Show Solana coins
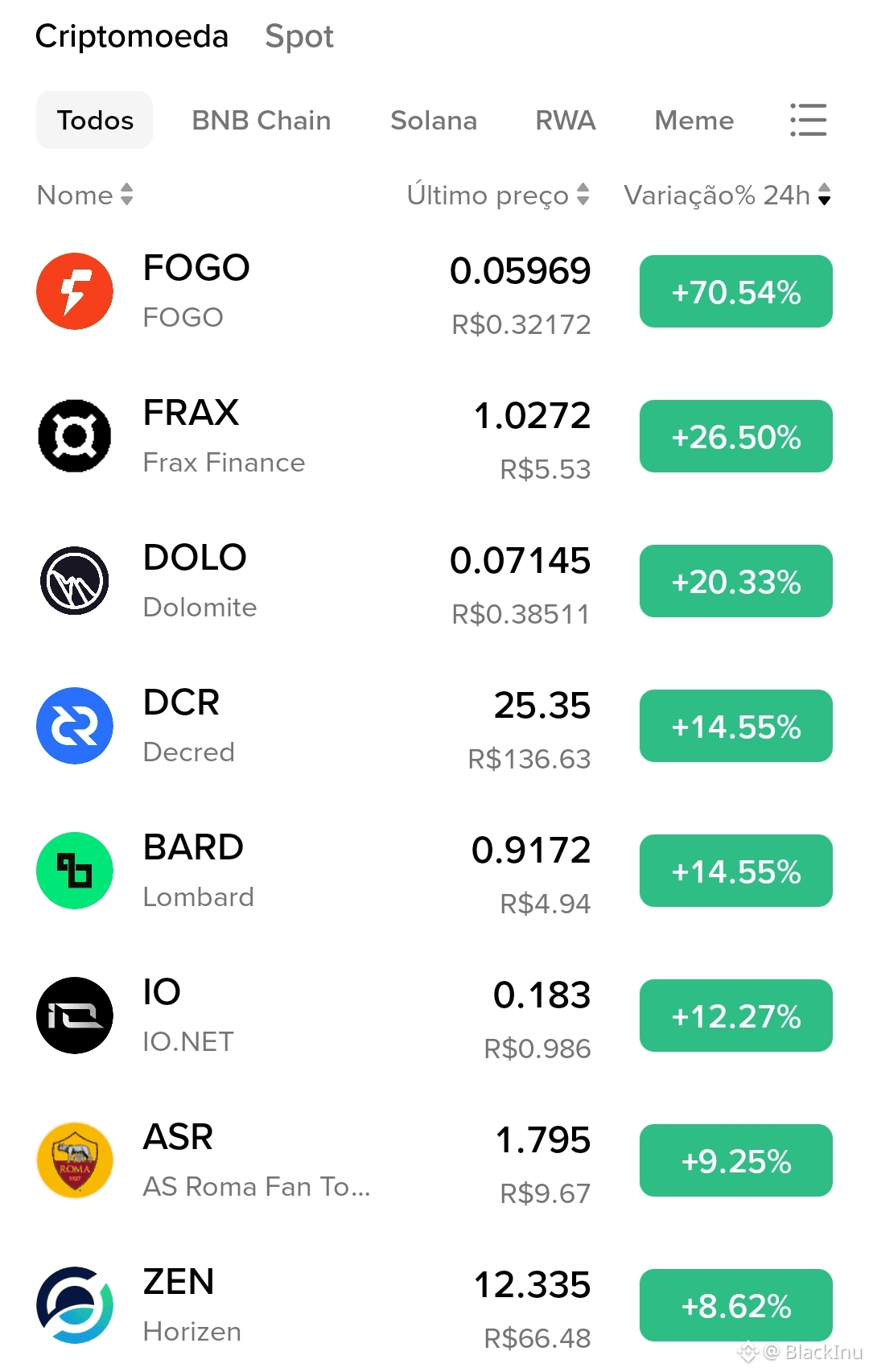Image resolution: width=869 pixels, height=1372 pixels. tap(433, 121)
